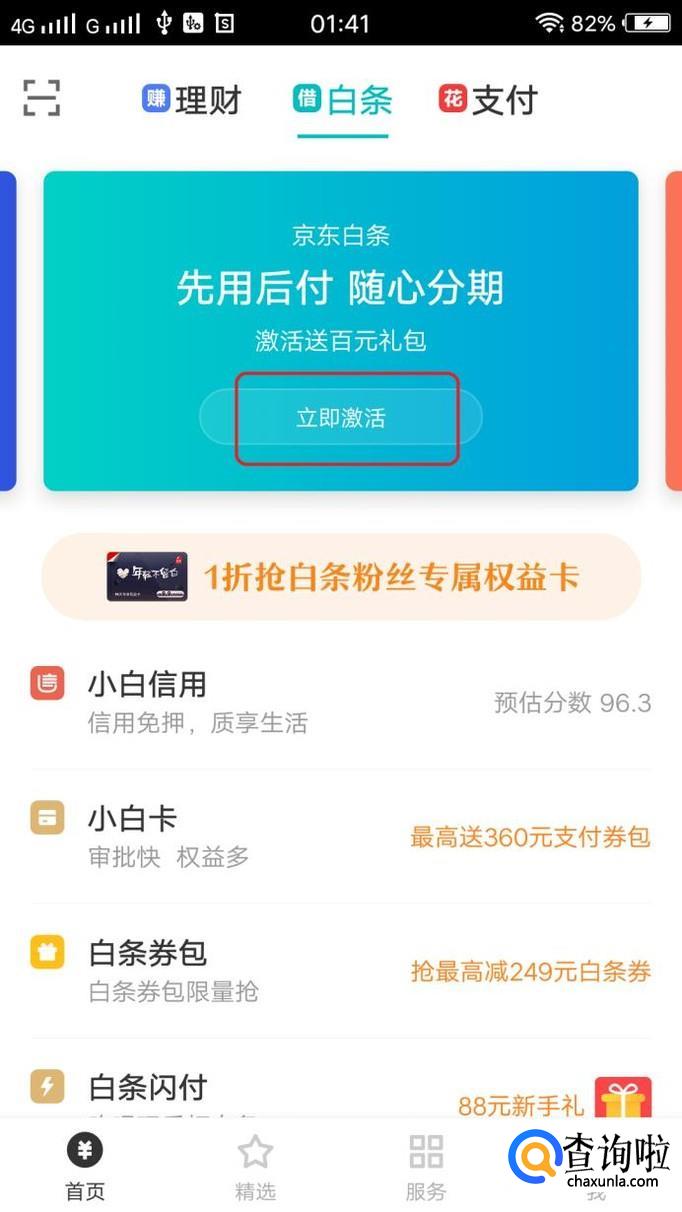Switch to the 精选 bottom tab

[x=255, y=1167]
